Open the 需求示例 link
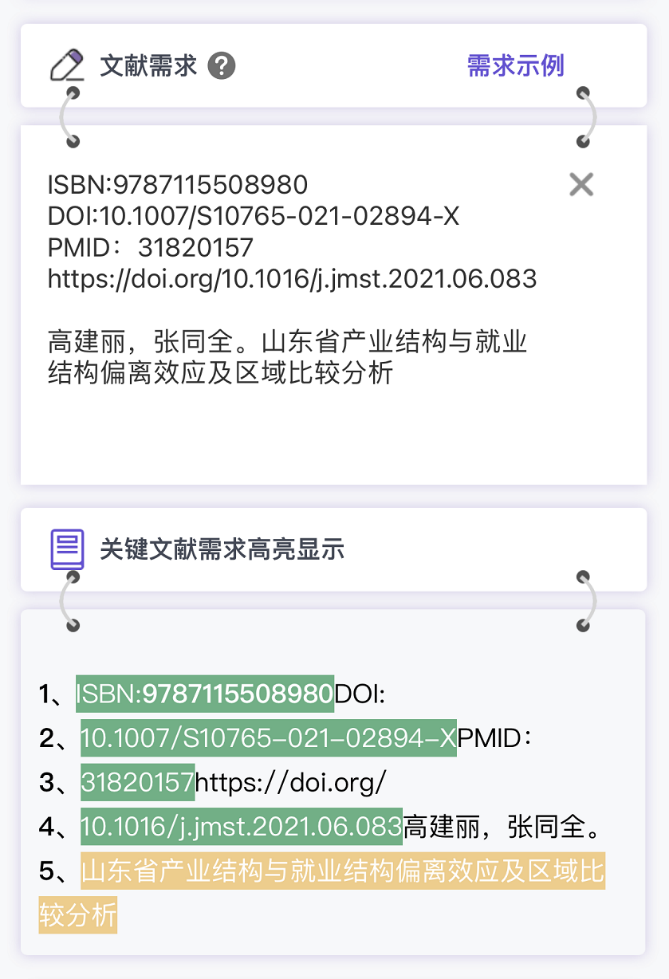Image resolution: width=669 pixels, height=979 pixels. [x=515, y=66]
